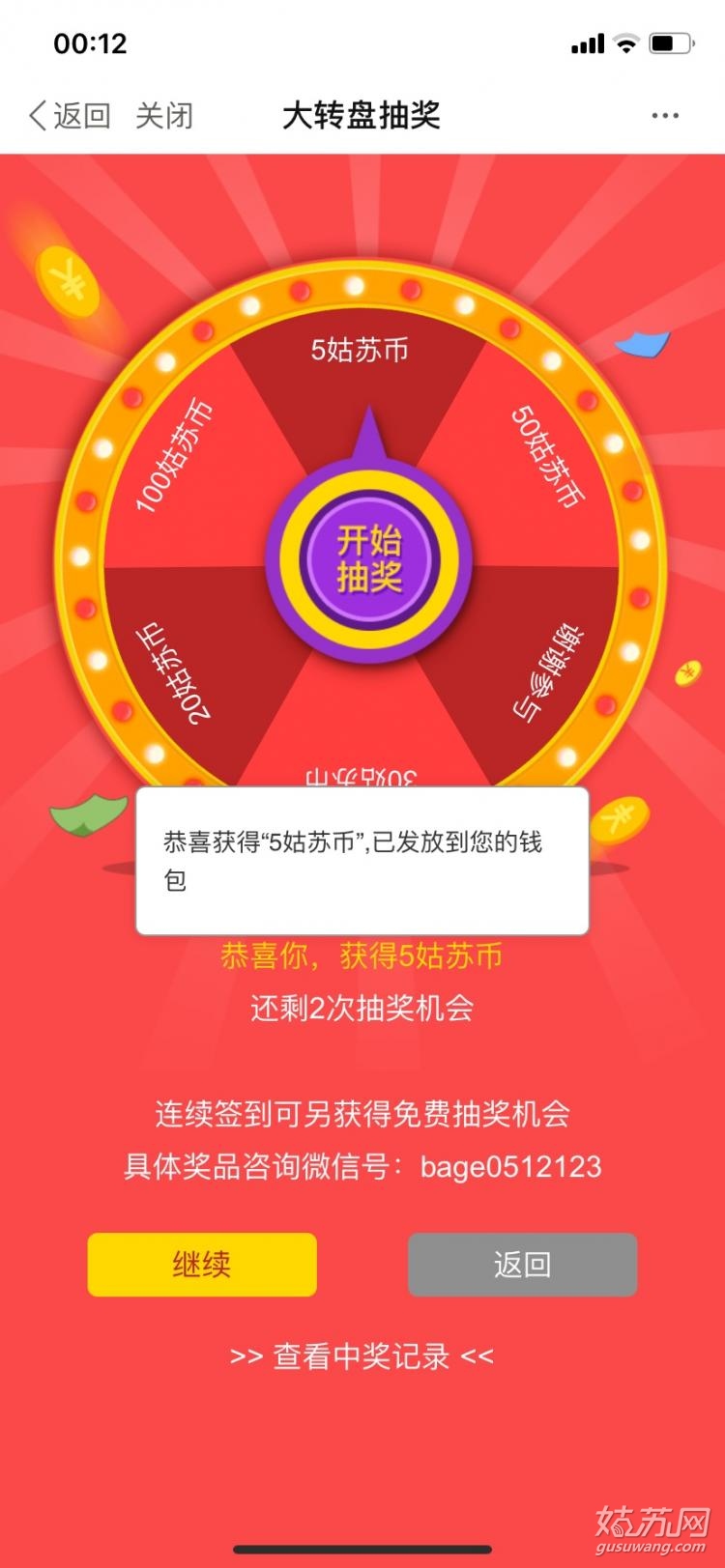This screenshot has height=1568, width=725.
Task: Open the three-dot overflow menu
Action: tap(665, 116)
